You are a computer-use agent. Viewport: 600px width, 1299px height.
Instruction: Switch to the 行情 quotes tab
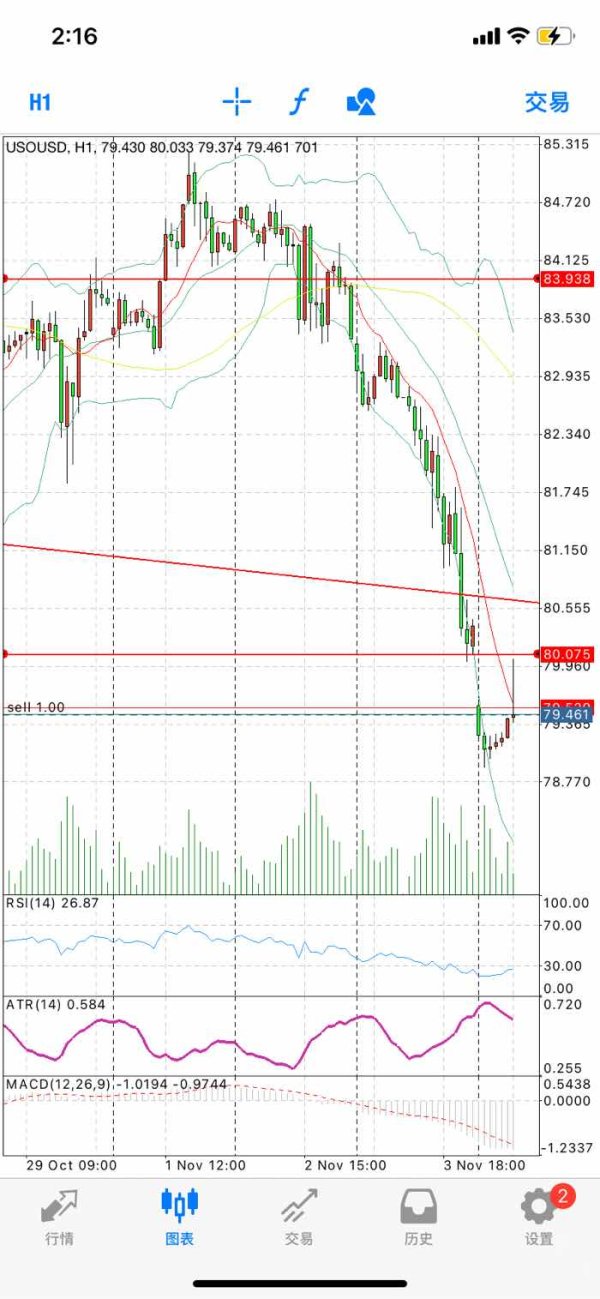pyautogui.click(x=59, y=1218)
